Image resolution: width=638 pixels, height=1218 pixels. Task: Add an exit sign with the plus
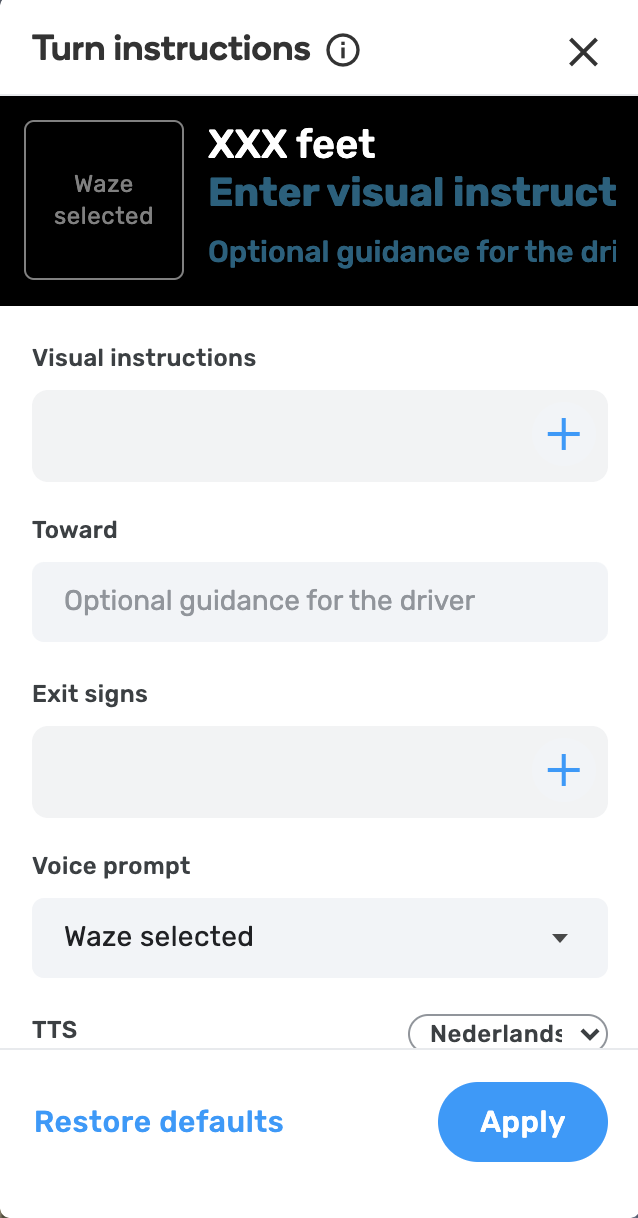point(564,770)
